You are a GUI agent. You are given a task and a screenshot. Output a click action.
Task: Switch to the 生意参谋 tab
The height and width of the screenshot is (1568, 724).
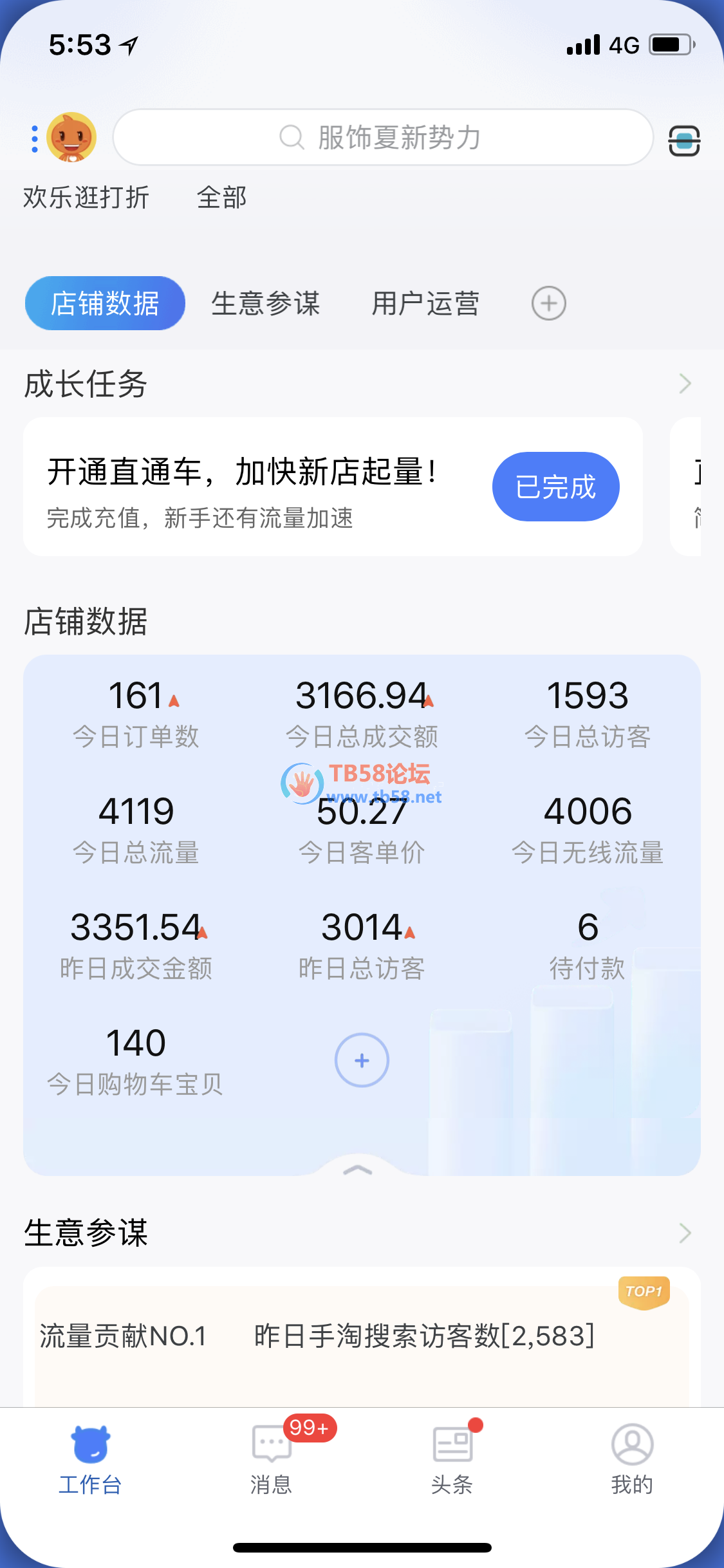(265, 303)
